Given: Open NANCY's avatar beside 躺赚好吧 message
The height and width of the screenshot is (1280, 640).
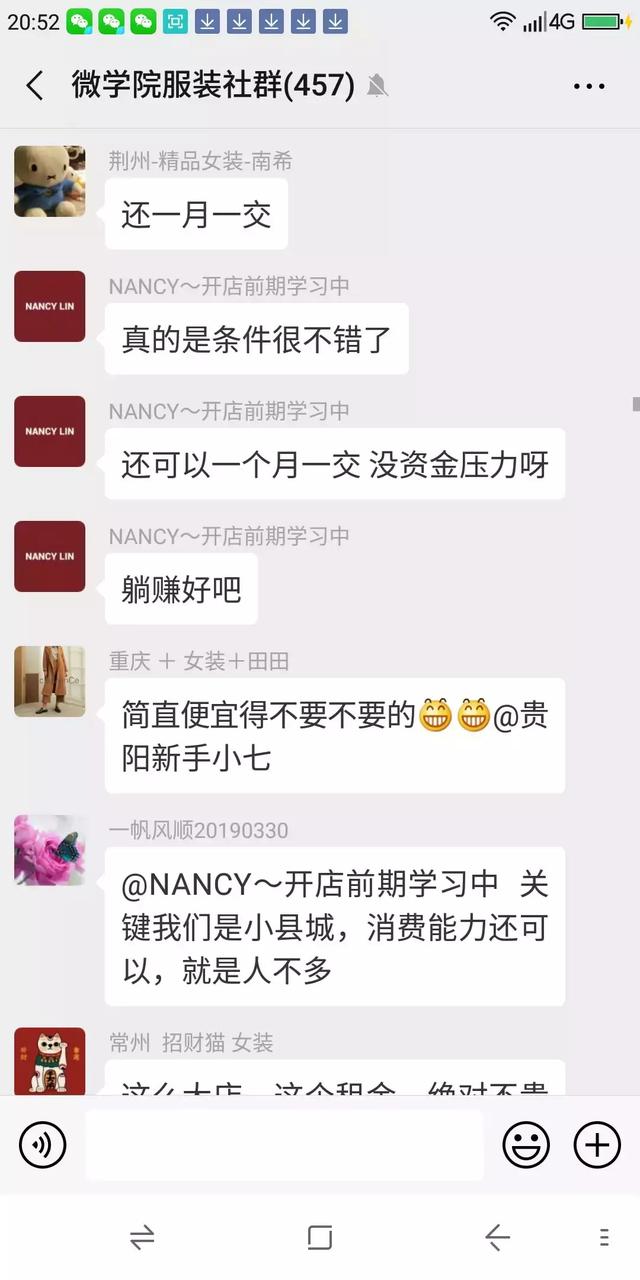Looking at the screenshot, I should 50,556.
